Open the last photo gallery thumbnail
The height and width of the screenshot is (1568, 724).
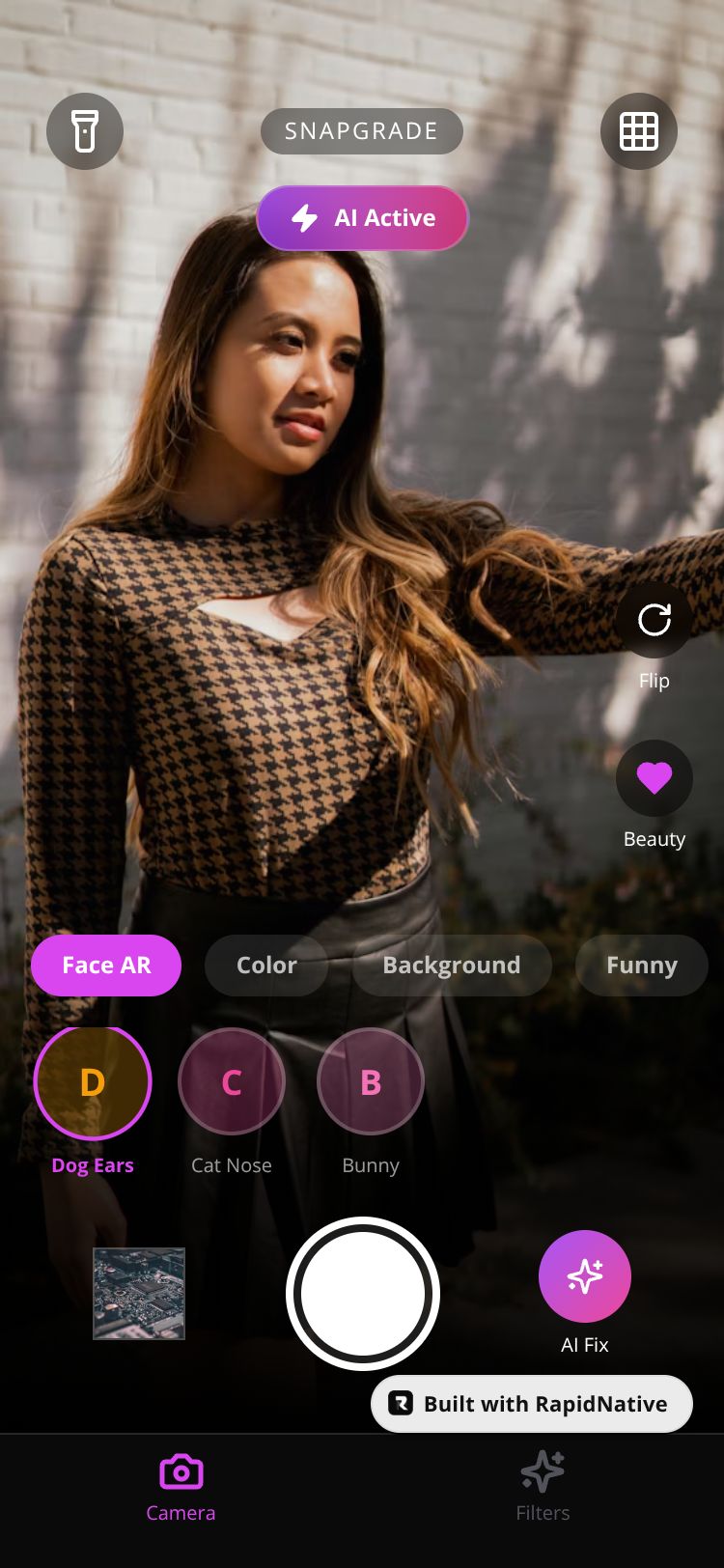pyautogui.click(x=139, y=1294)
